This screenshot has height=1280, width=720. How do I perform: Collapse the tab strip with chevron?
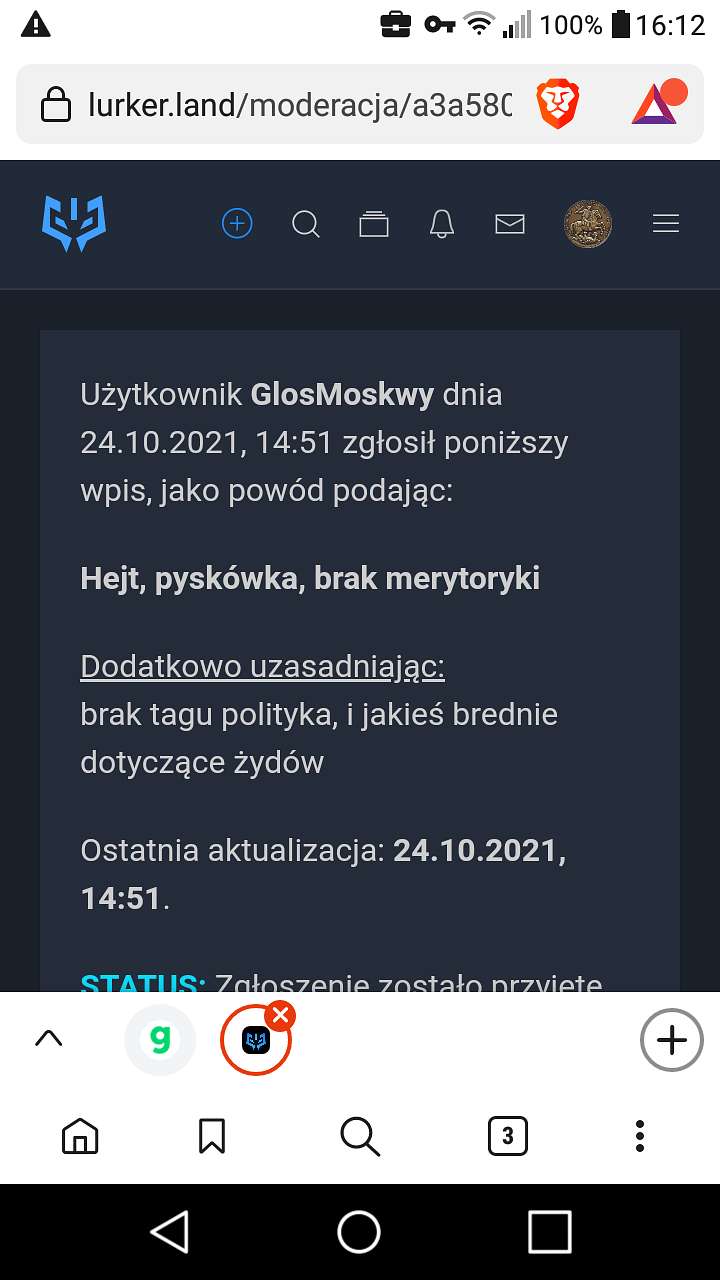point(48,1039)
